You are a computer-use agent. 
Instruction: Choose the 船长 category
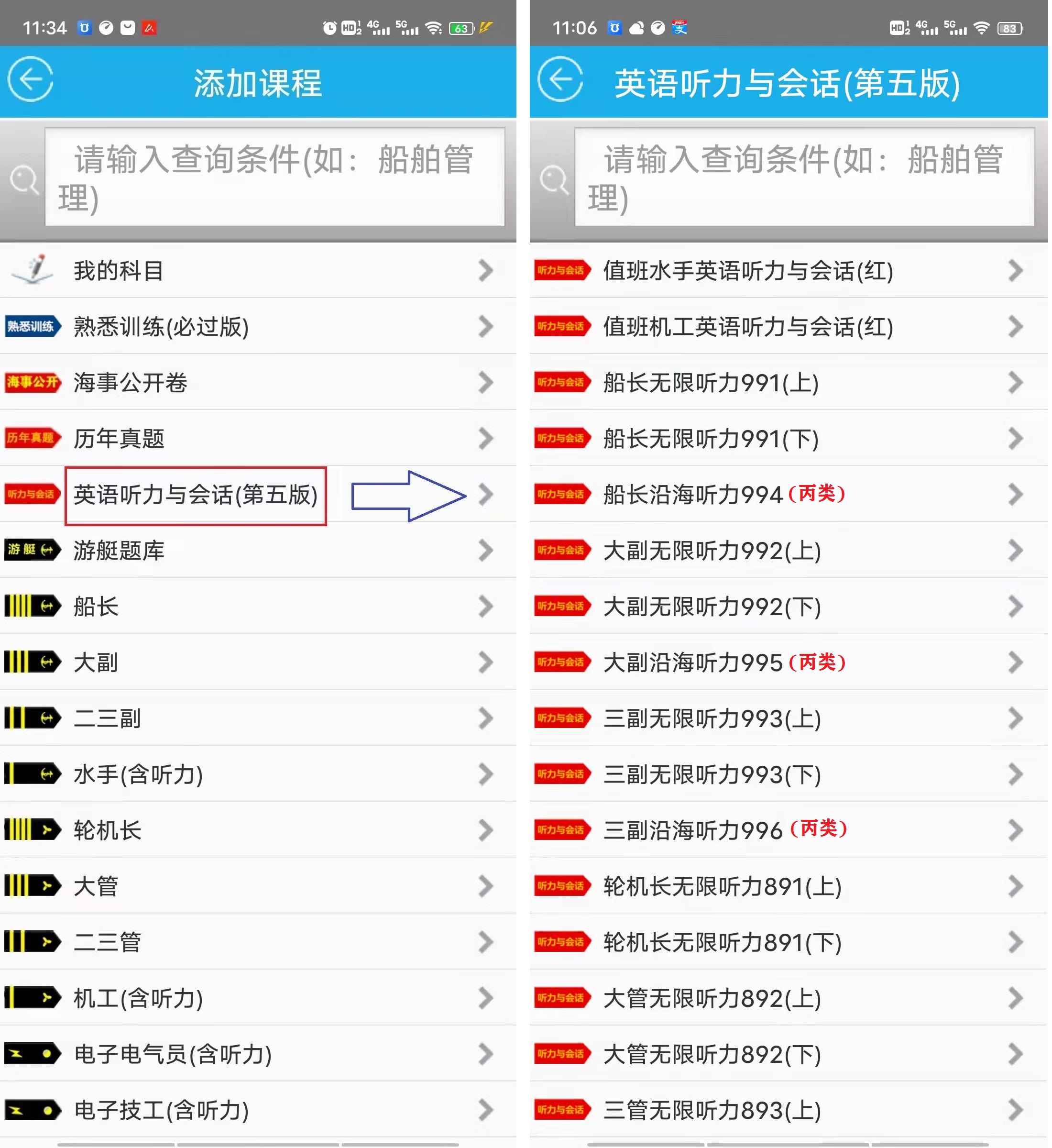coord(257,607)
